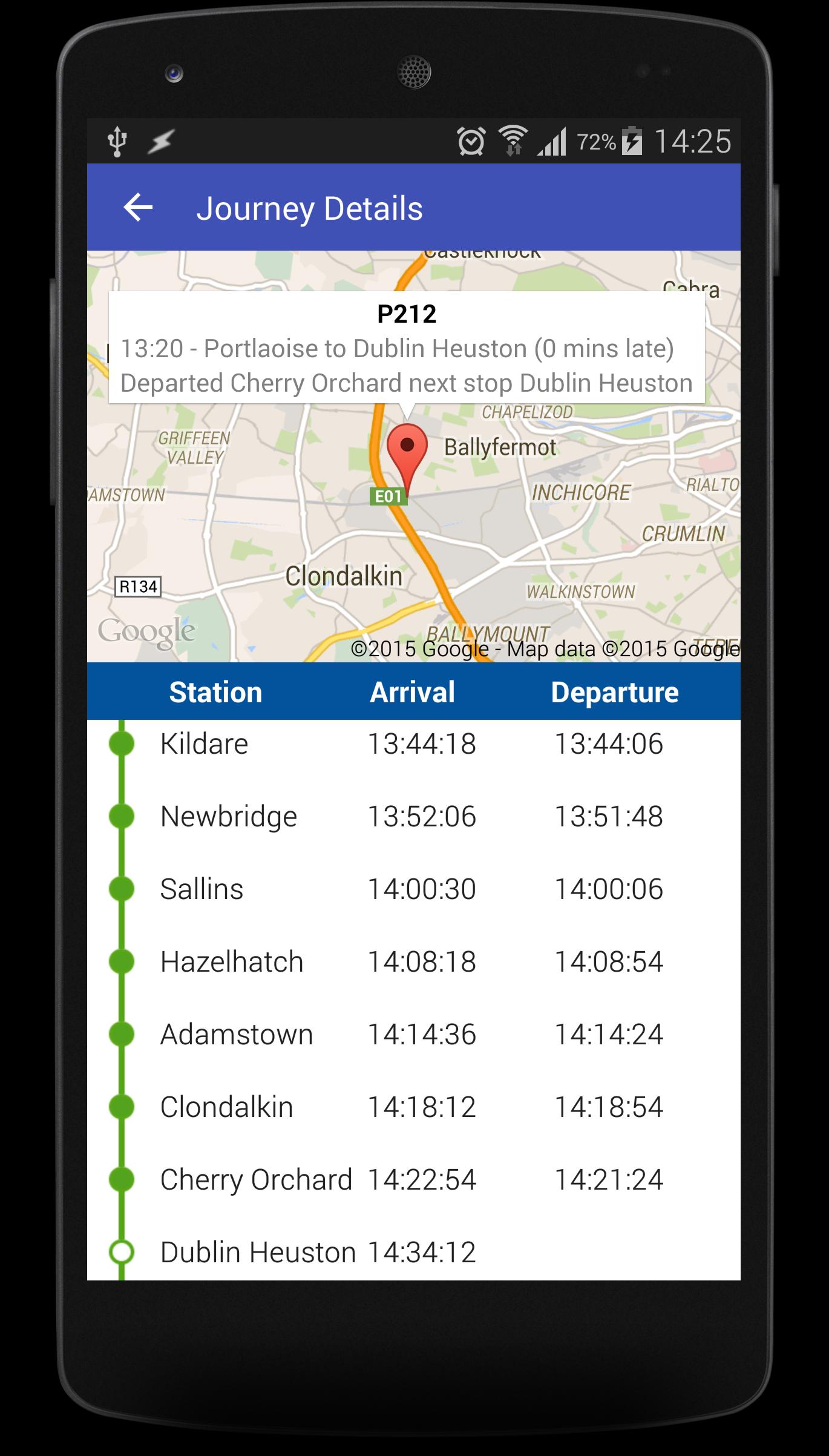The width and height of the screenshot is (829, 1456).
Task: Open the P212 train info window popup
Action: [x=407, y=348]
